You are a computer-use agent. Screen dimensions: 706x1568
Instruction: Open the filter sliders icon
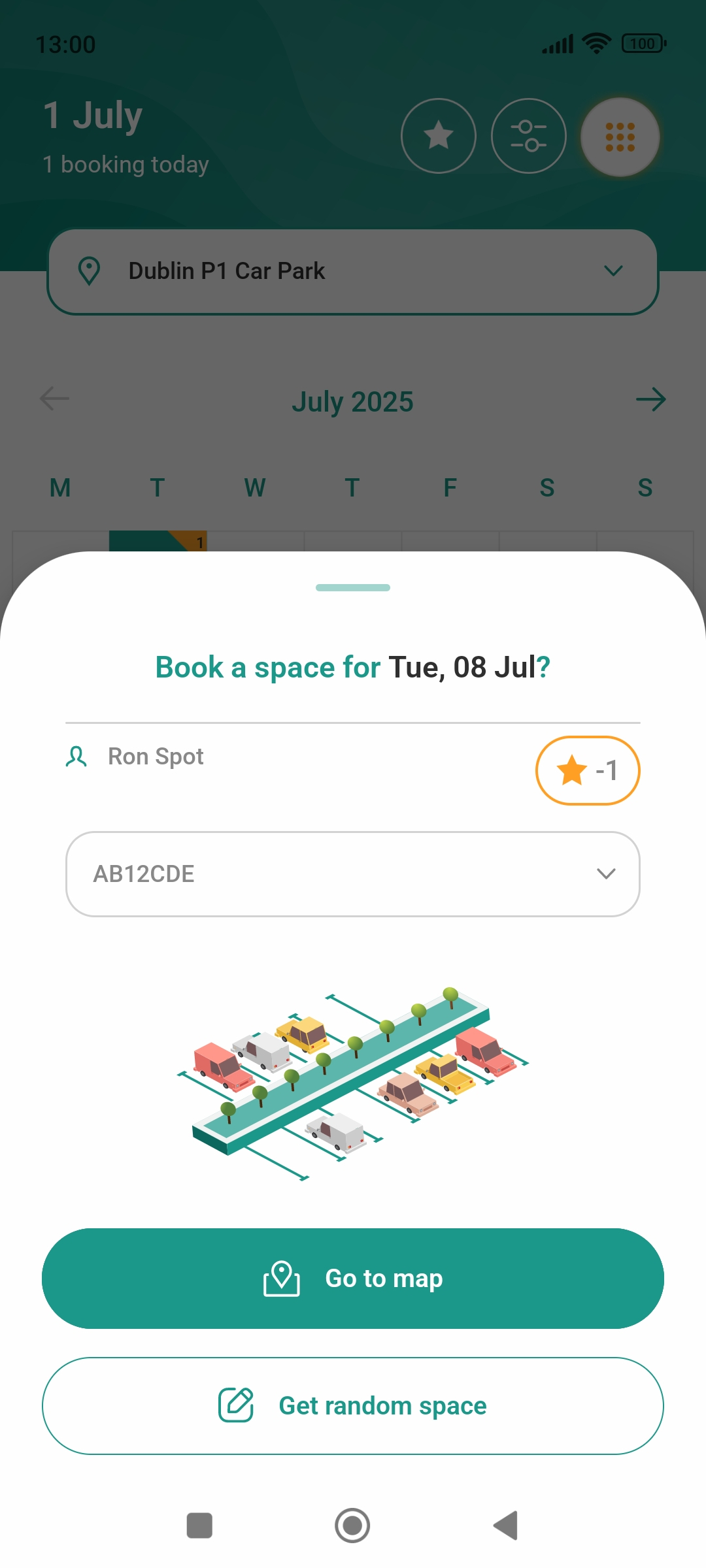pos(528,136)
